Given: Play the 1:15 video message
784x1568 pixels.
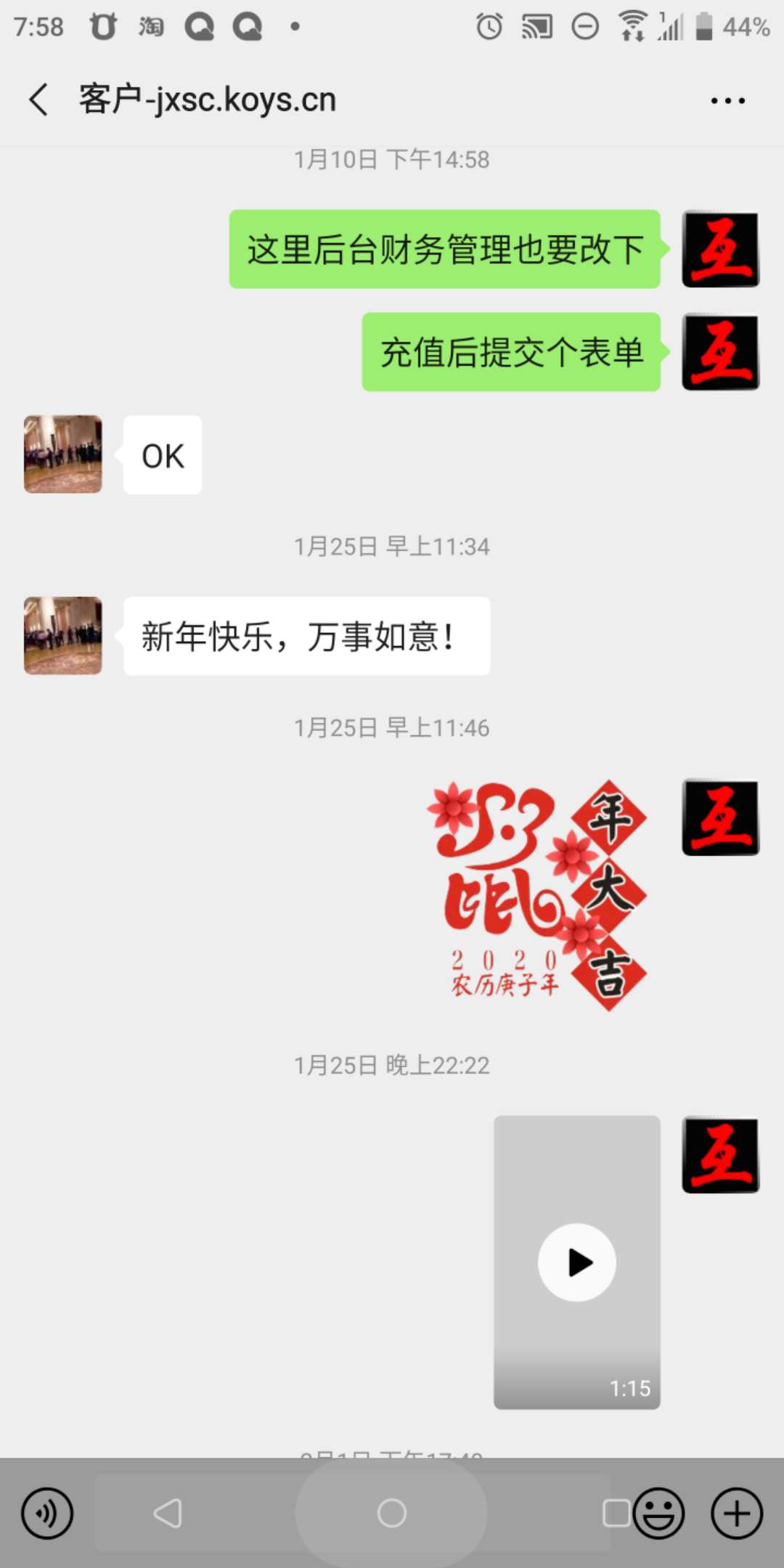Looking at the screenshot, I should coord(576,1262).
